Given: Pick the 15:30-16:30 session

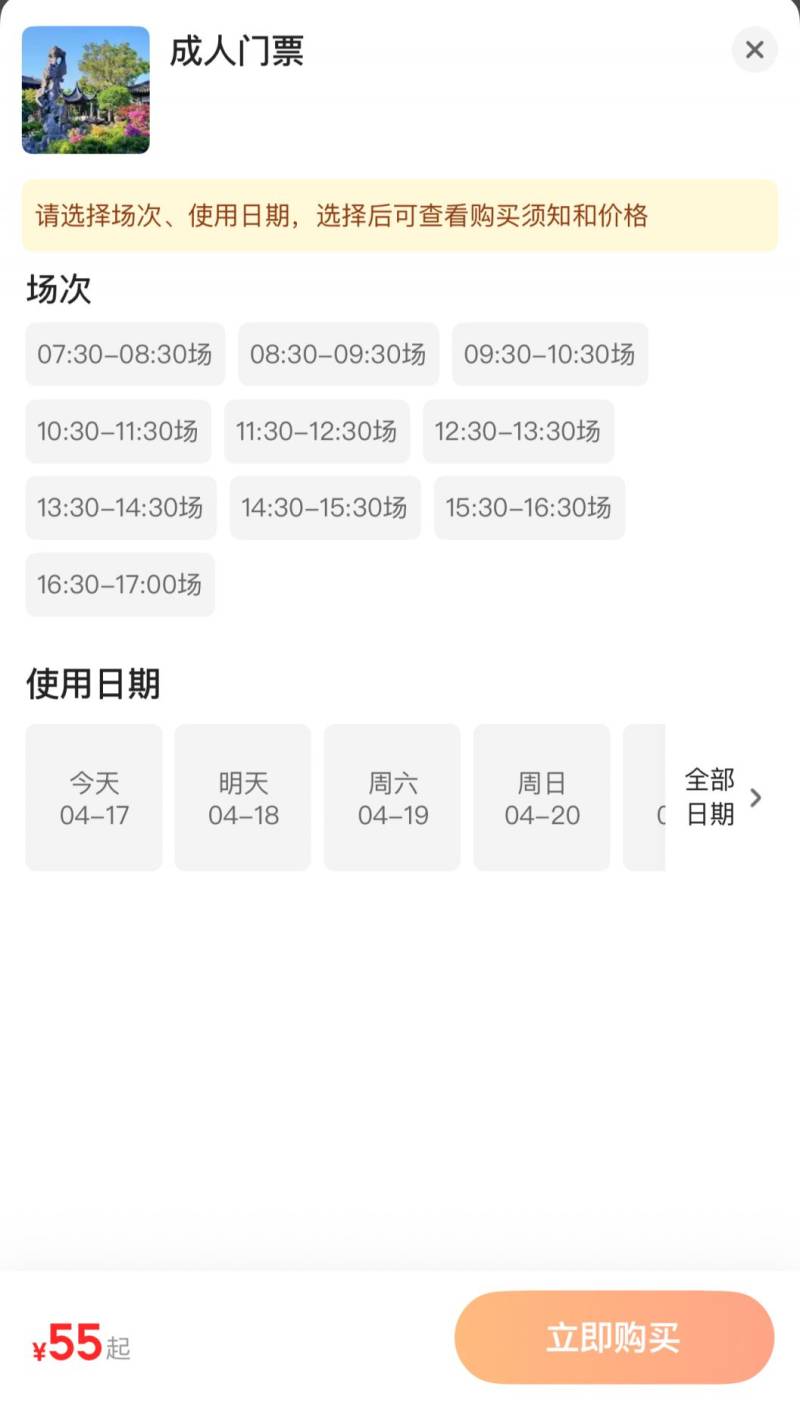Looking at the screenshot, I should pos(529,508).
